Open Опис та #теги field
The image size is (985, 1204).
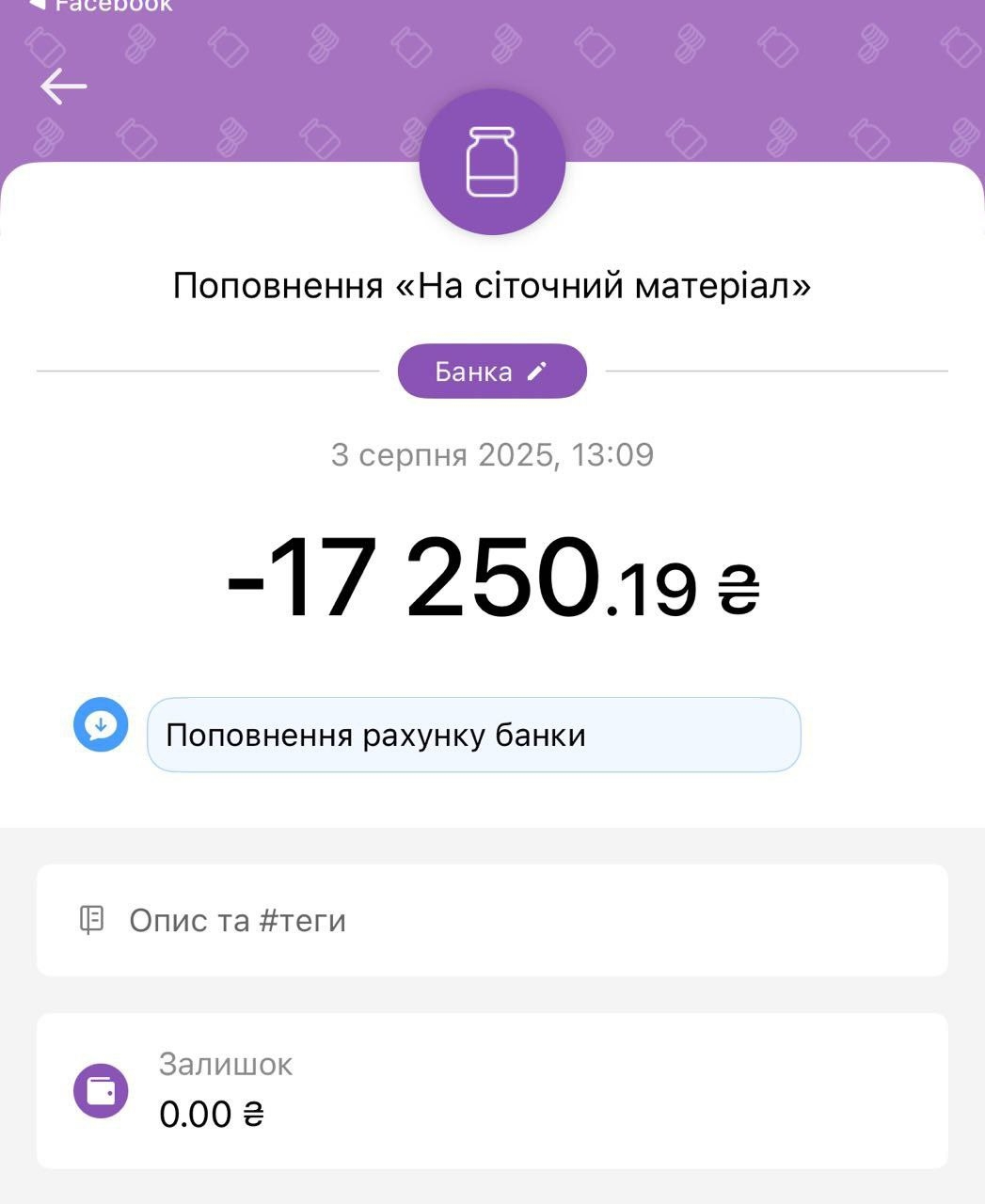tap(491, 920)
